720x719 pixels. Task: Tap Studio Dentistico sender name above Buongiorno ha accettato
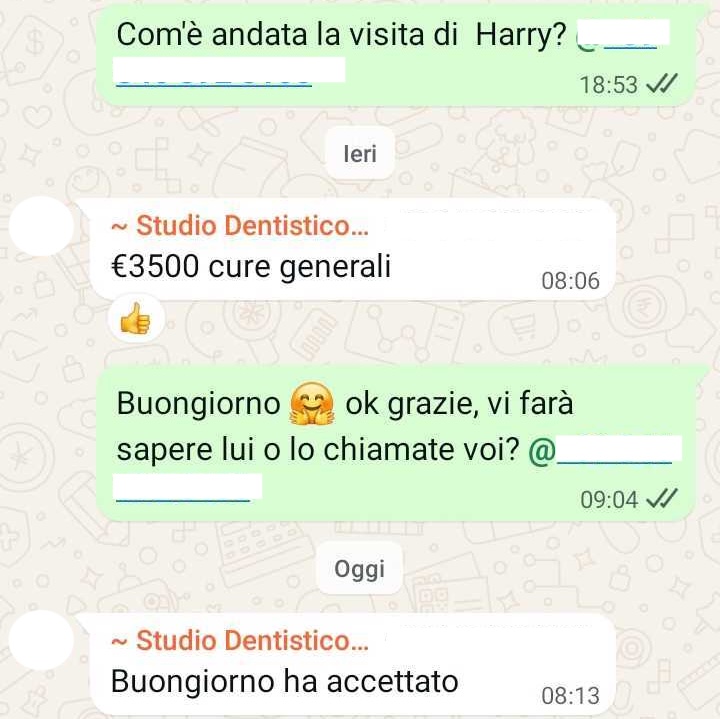(x=240, y=641)
